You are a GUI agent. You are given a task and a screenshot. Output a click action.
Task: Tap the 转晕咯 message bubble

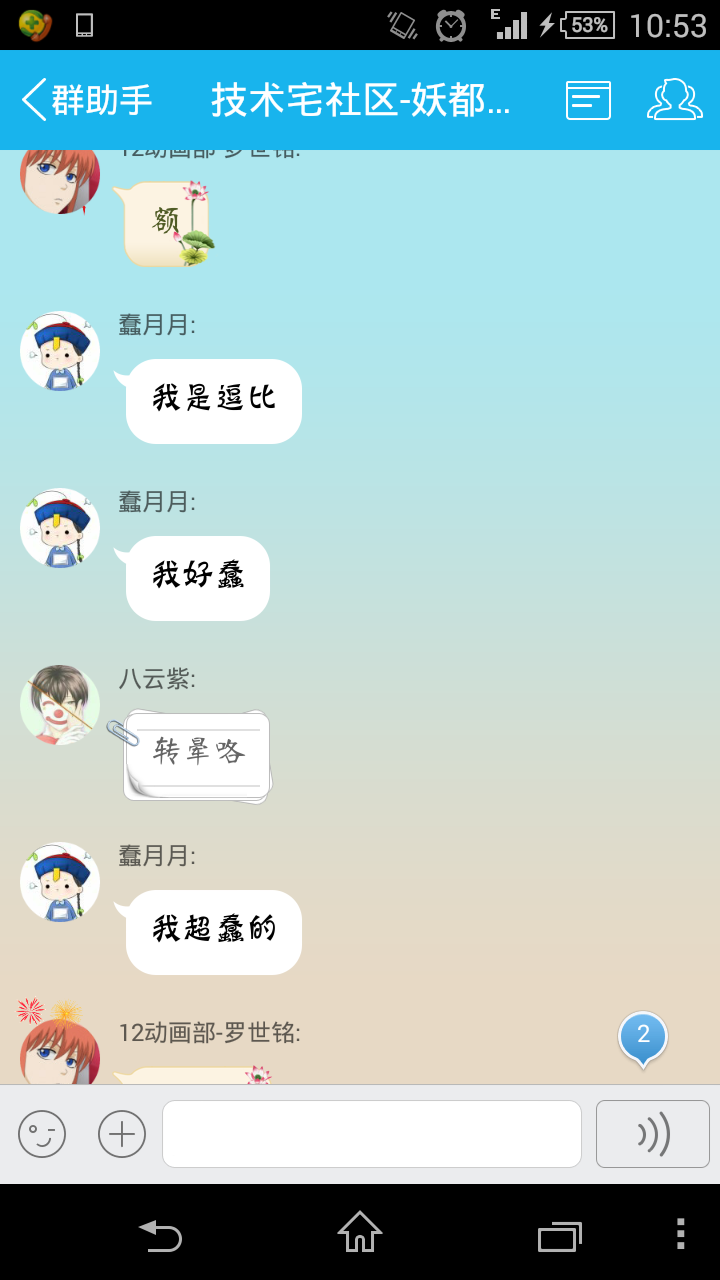(x=198, y=752)
